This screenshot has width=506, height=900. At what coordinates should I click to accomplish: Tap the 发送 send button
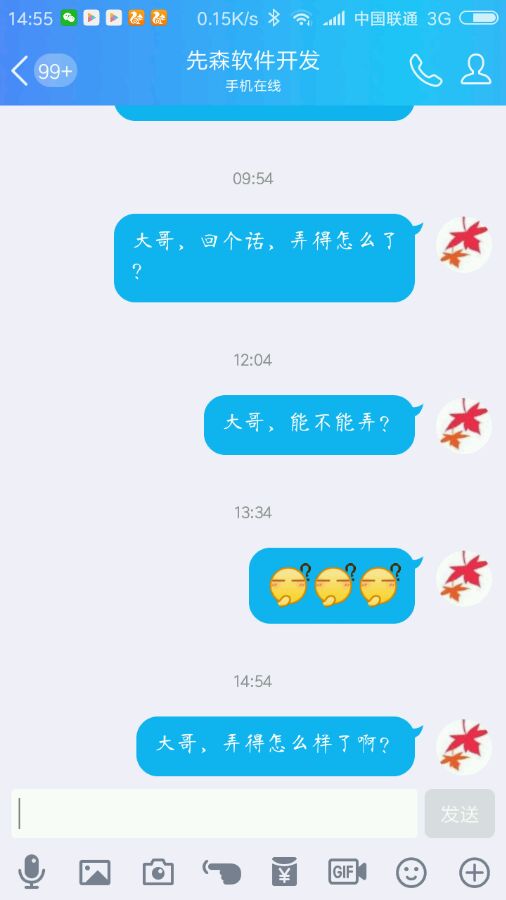point(460,813)
